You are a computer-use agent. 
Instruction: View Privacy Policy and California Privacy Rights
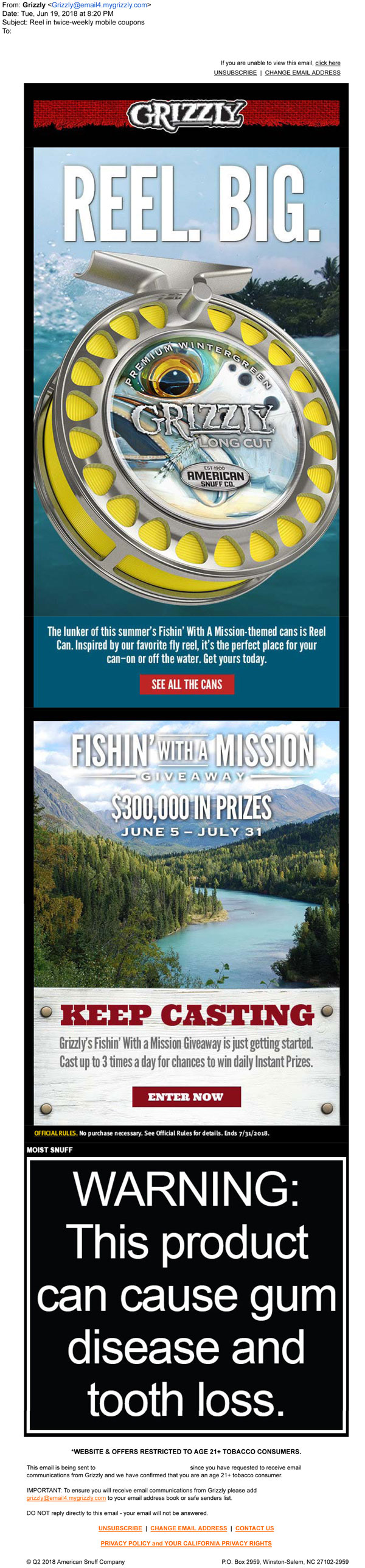pos(186,1543)
